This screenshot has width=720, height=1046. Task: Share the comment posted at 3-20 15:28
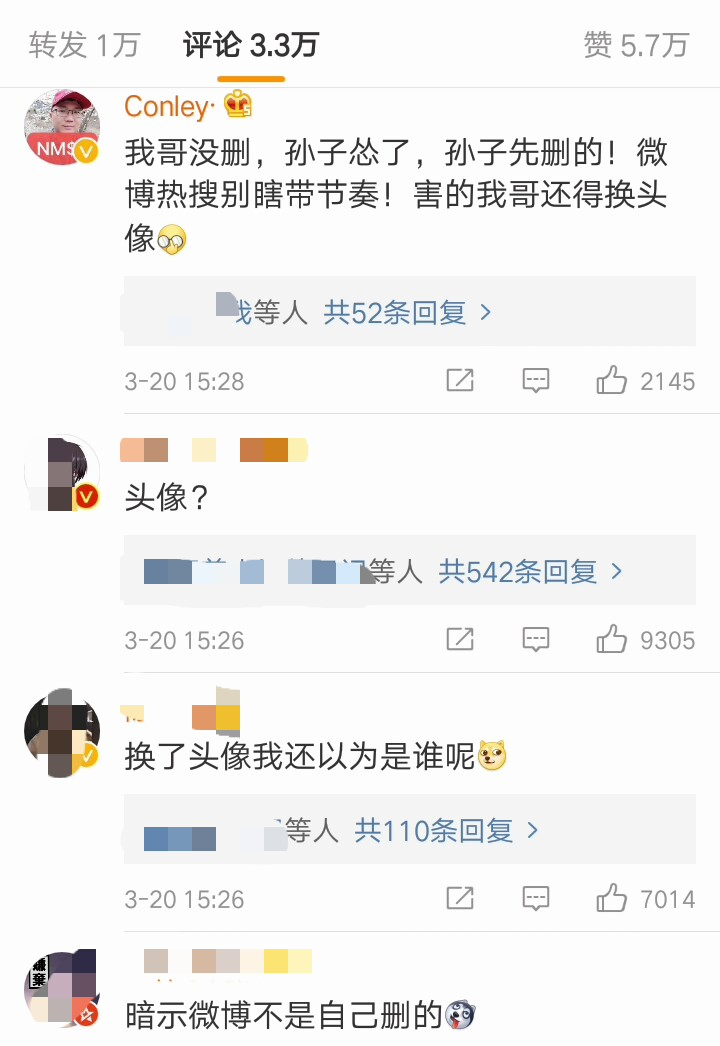point(460,381)
